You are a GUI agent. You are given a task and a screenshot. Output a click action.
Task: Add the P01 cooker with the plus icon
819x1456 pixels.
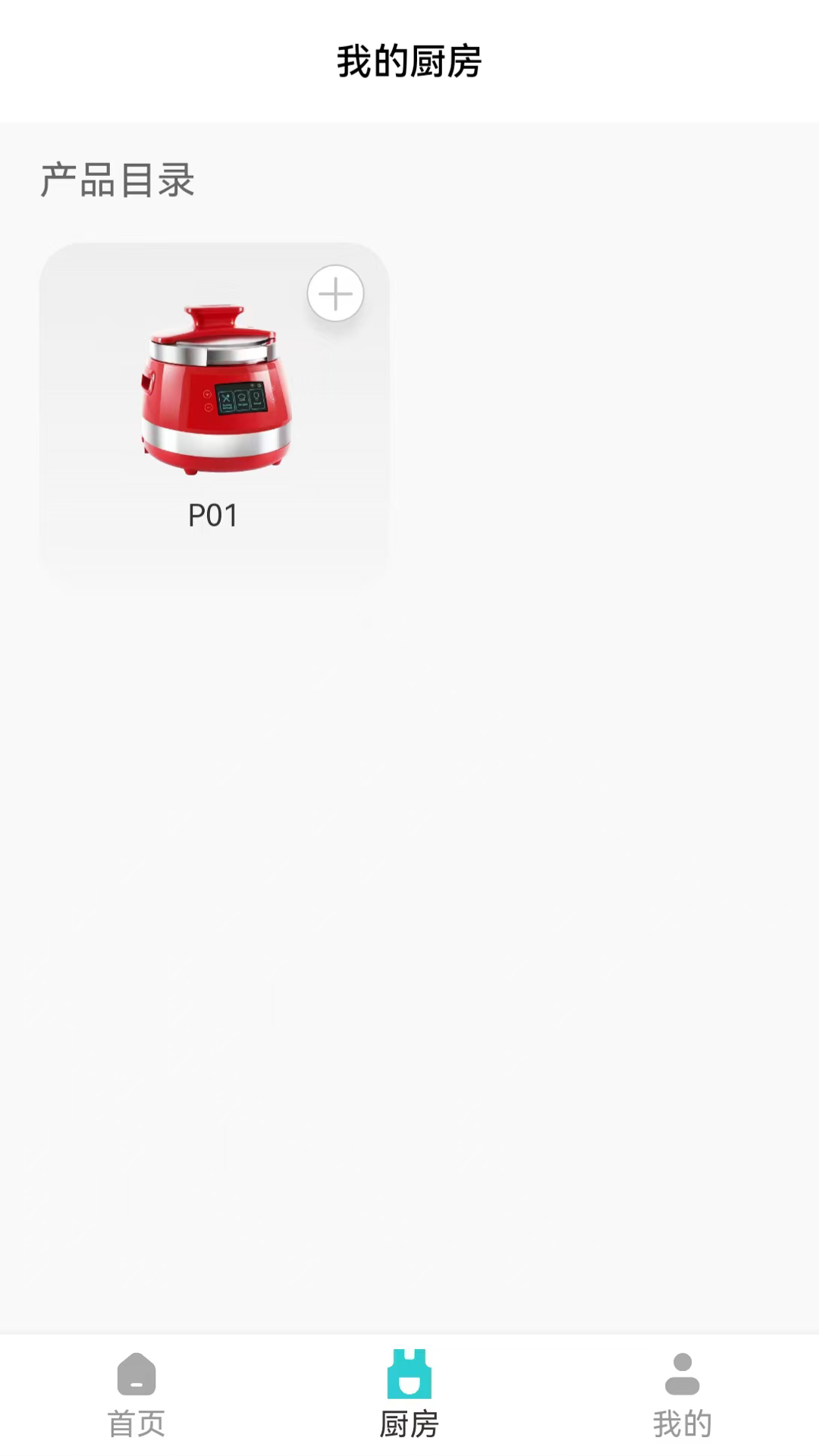[x=335, y=293]
